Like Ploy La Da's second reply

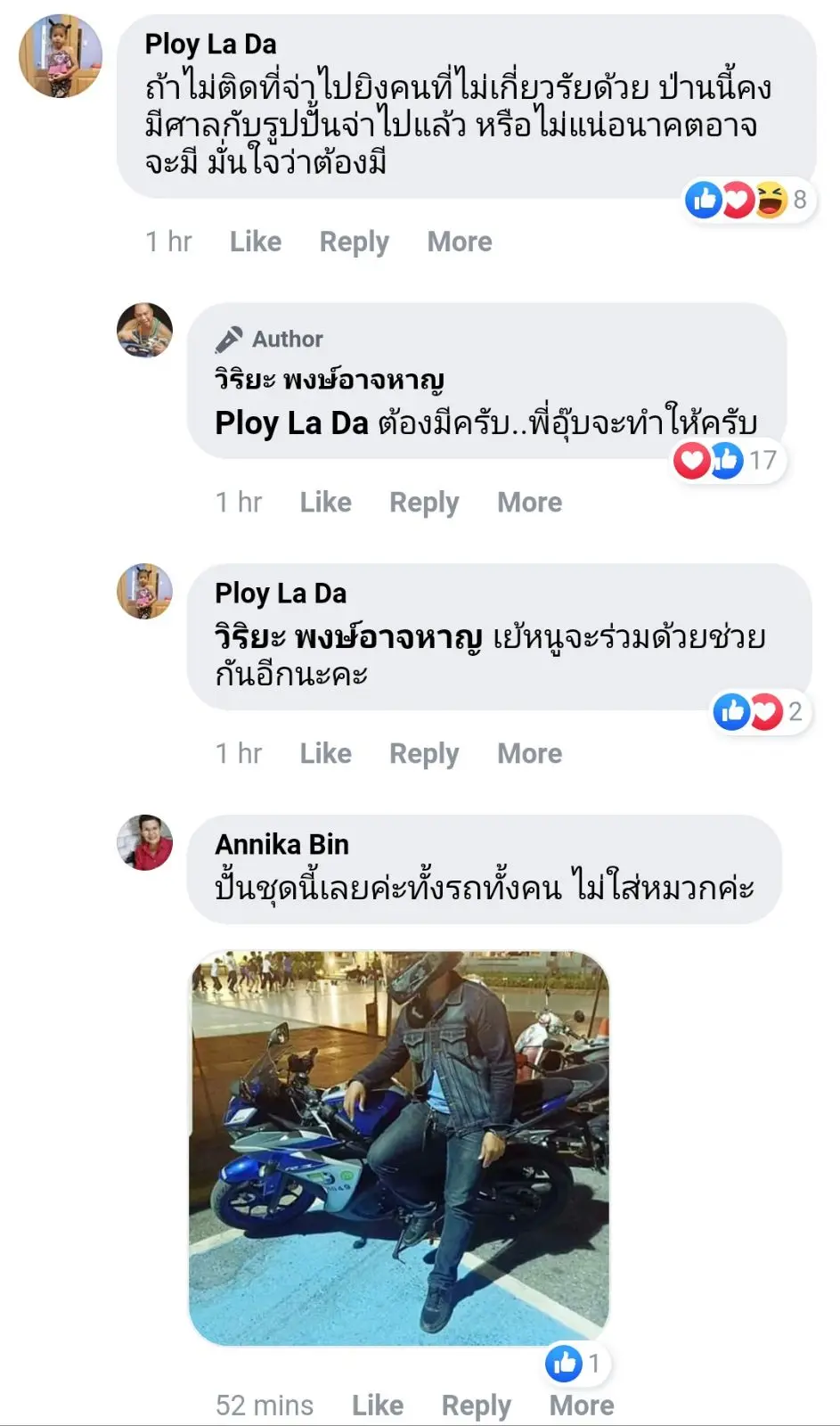[325, 753]
